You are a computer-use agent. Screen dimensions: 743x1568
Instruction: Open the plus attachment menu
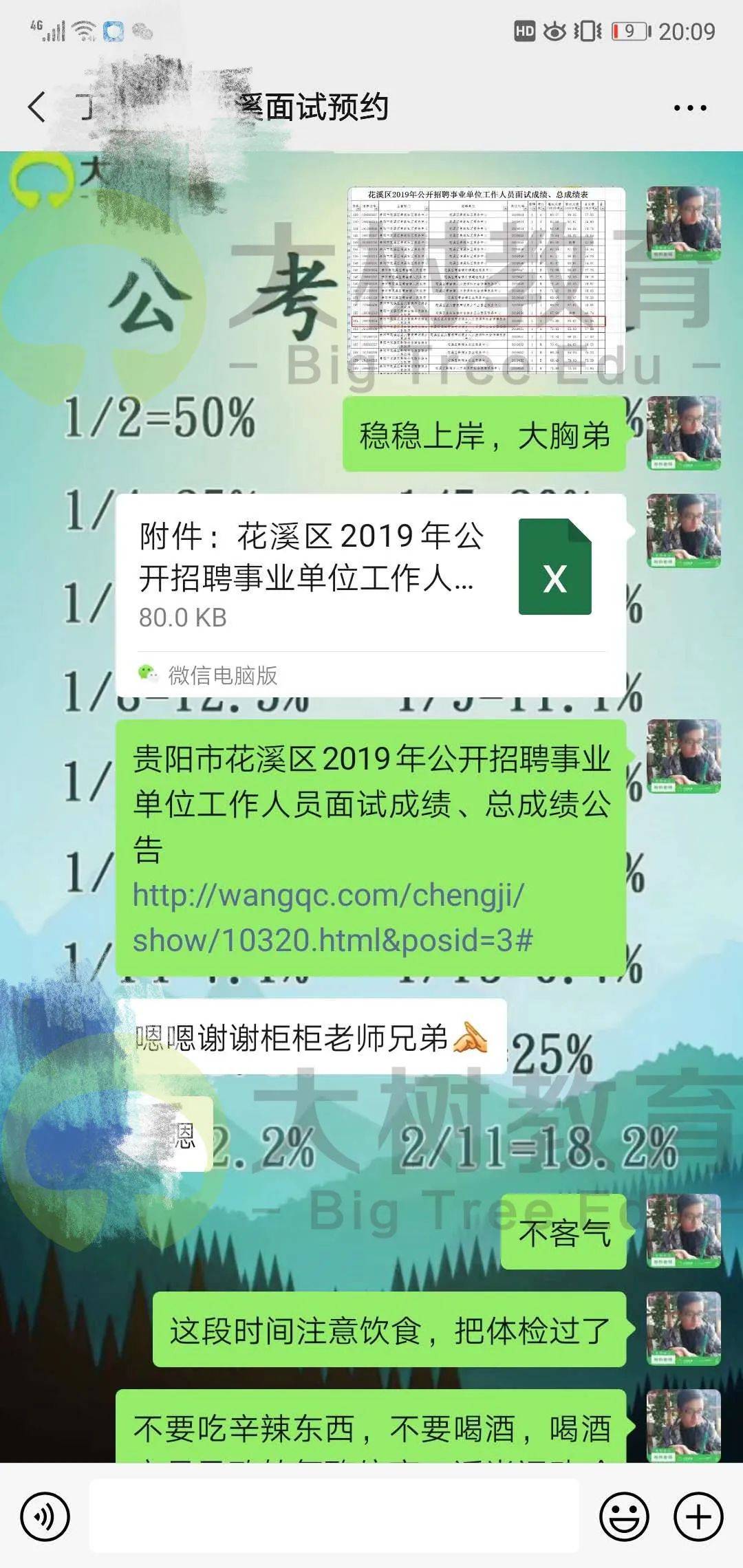coord(698,1516)
